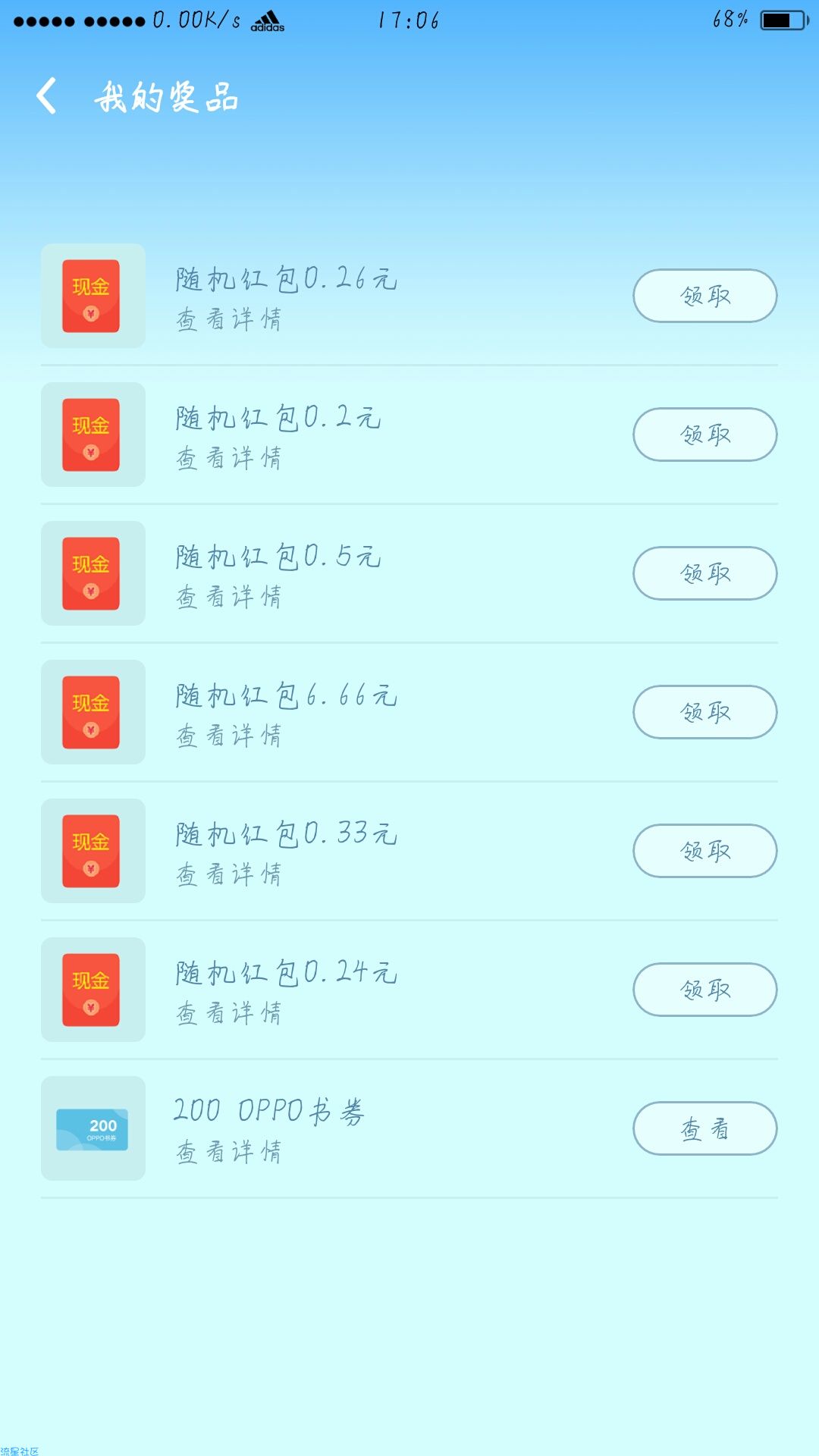View details of the 6.66元 red packet
The width and height of the screenshot is (819, 1456).
pyautogui.click(x=229, y=736)
